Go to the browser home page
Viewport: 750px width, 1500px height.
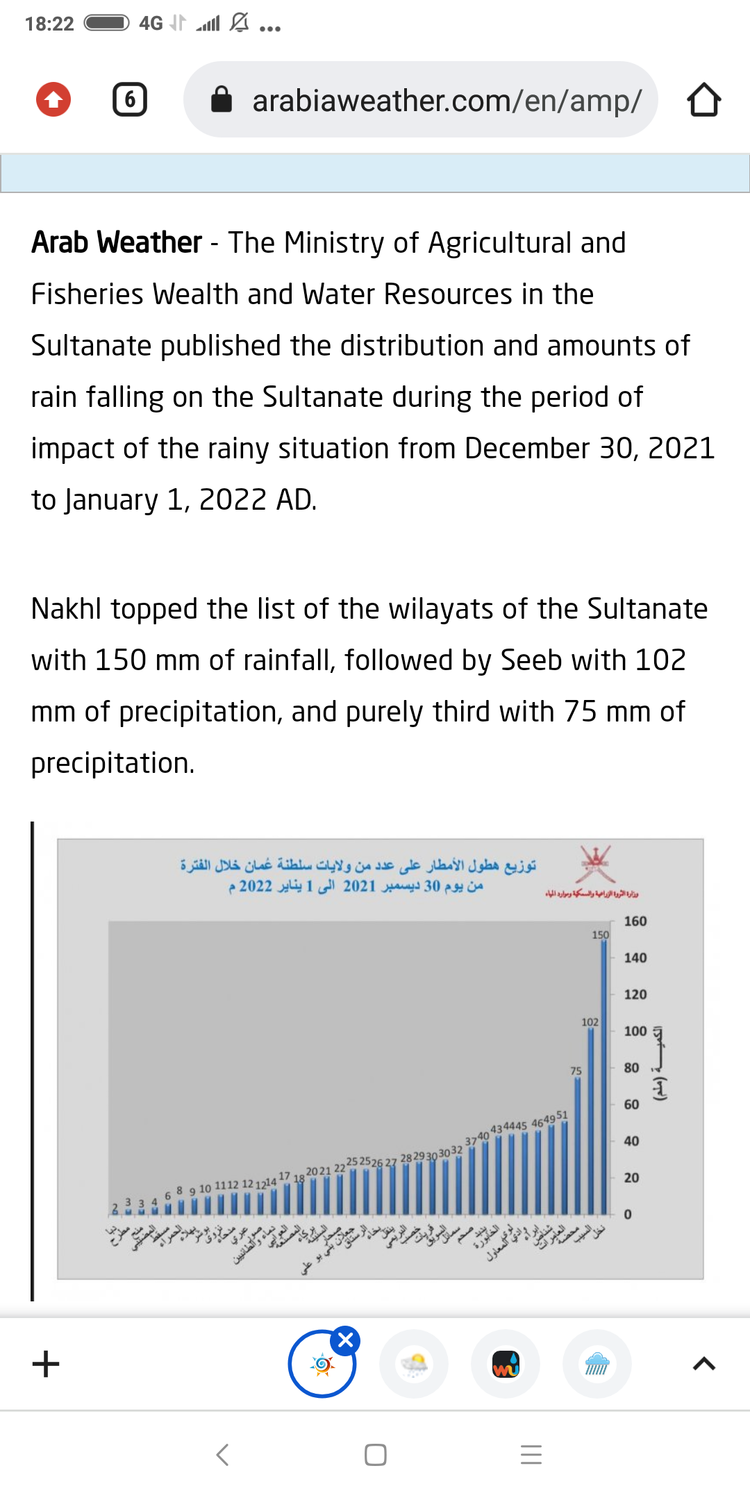point(703,100)
